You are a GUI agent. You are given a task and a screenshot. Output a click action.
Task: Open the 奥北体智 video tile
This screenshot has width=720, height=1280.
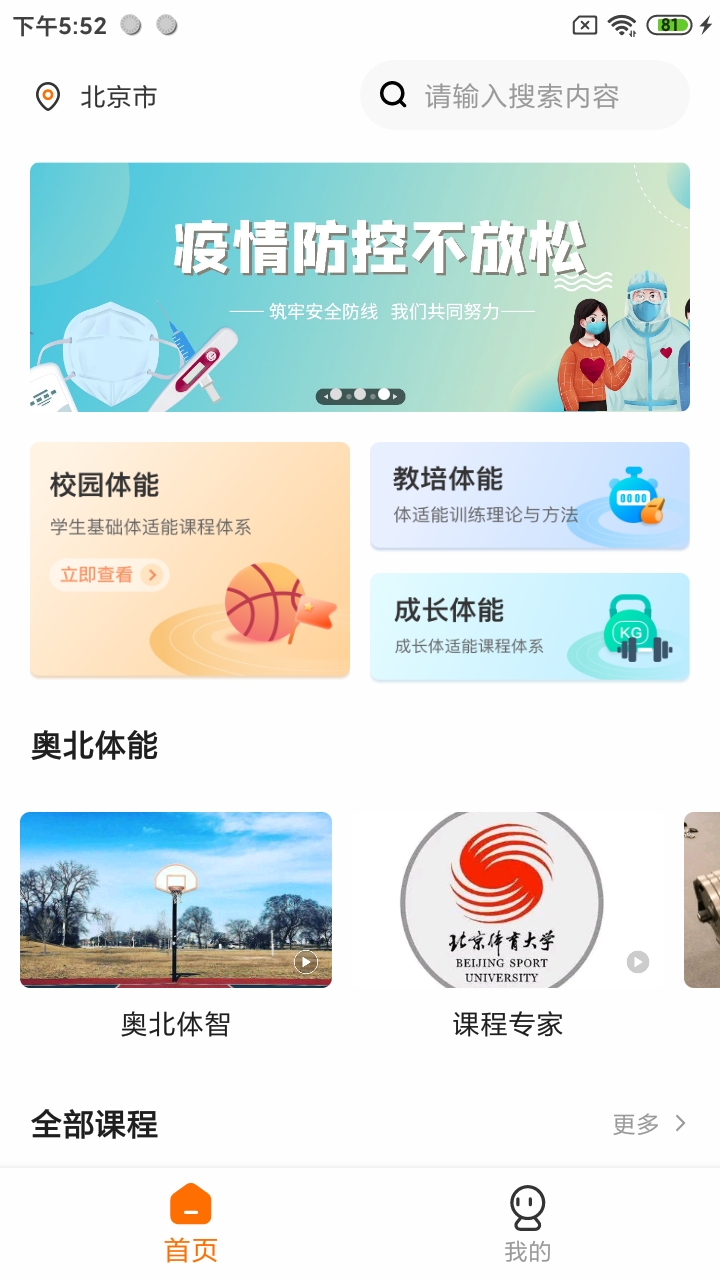point(176,900)
